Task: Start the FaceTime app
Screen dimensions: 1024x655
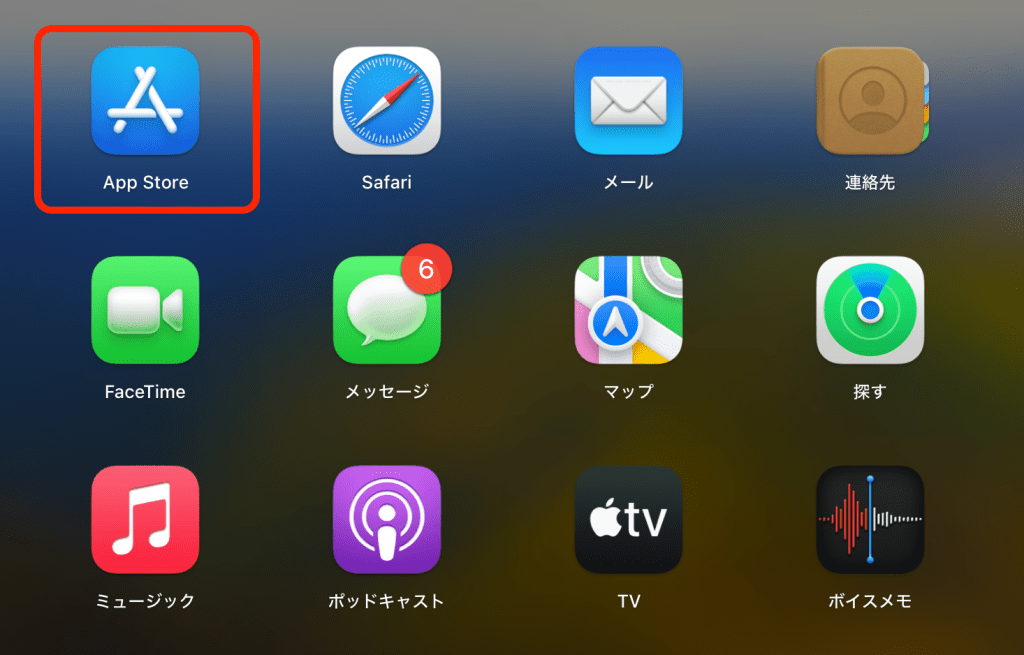Action: pyautogui.click(x=145, y=310)
